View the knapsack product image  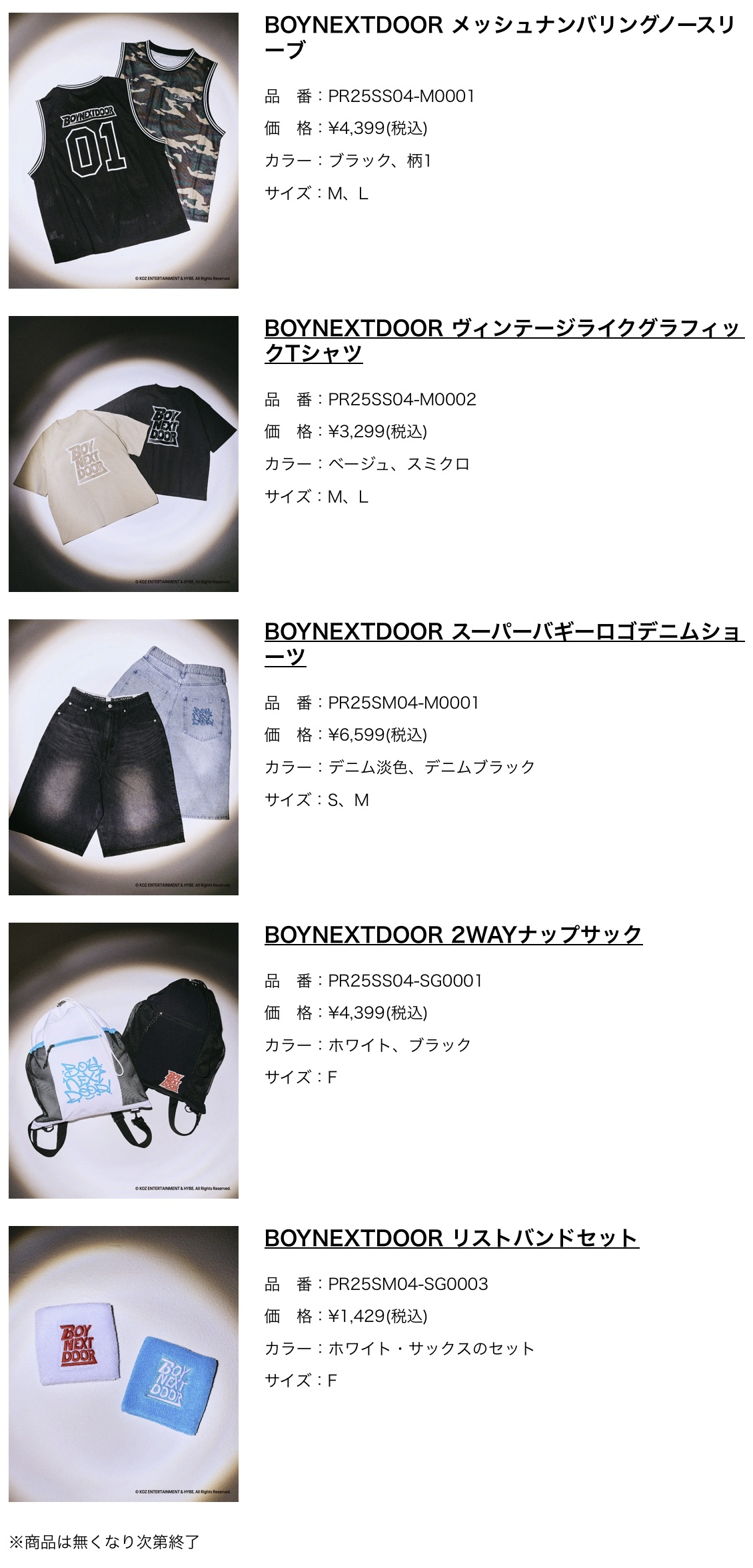pyautogui.click(x=123, y=1061)
